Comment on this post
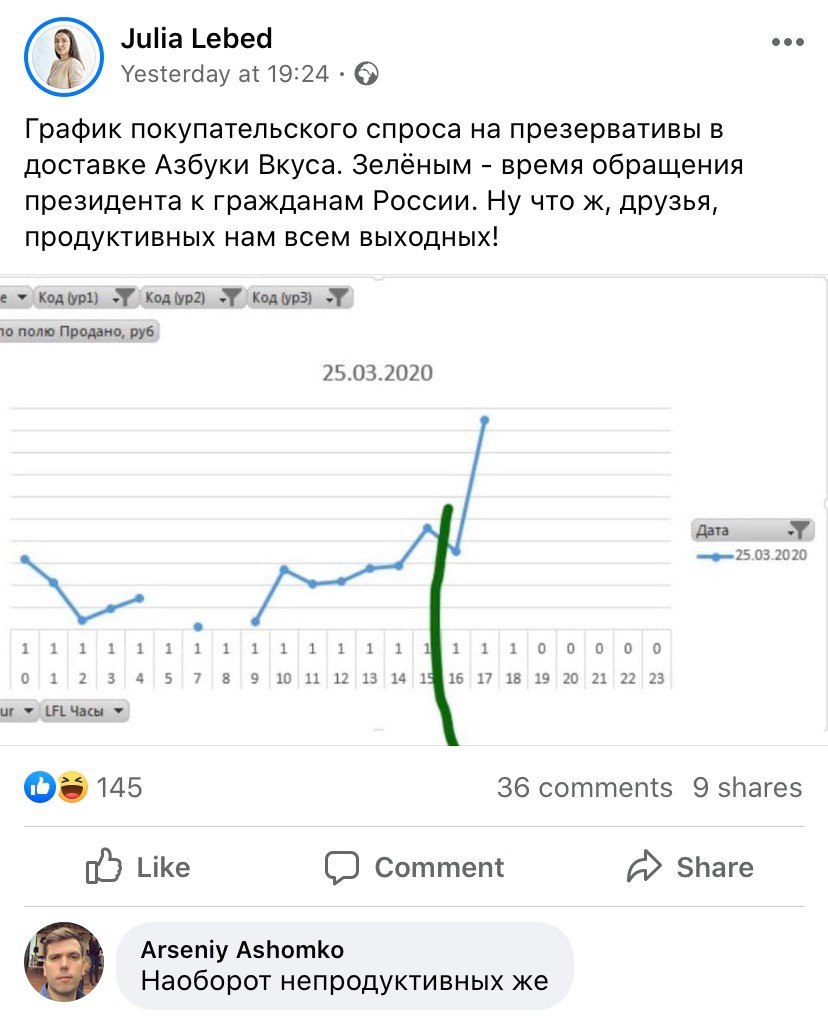Viewport: 828px width, 1016px height. pos(414,867)
